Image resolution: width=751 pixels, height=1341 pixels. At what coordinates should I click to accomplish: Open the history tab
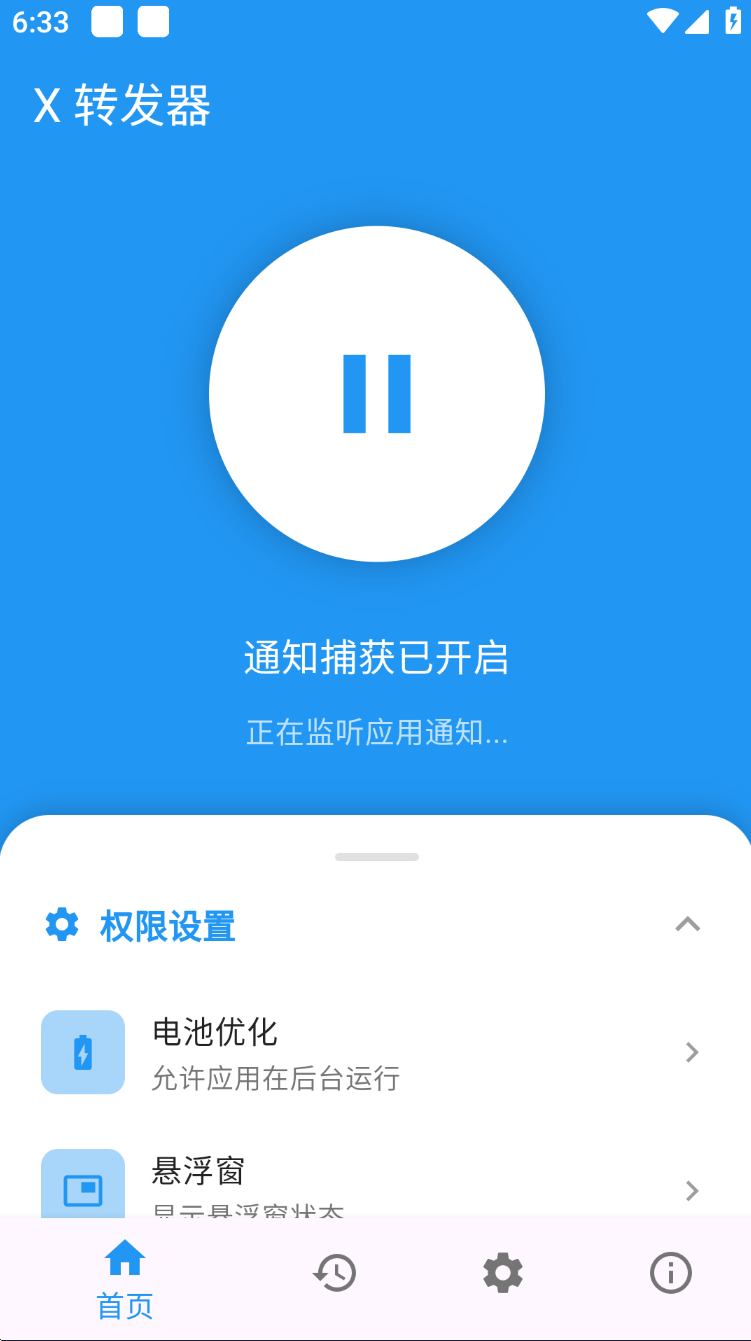coord(334,1273)
